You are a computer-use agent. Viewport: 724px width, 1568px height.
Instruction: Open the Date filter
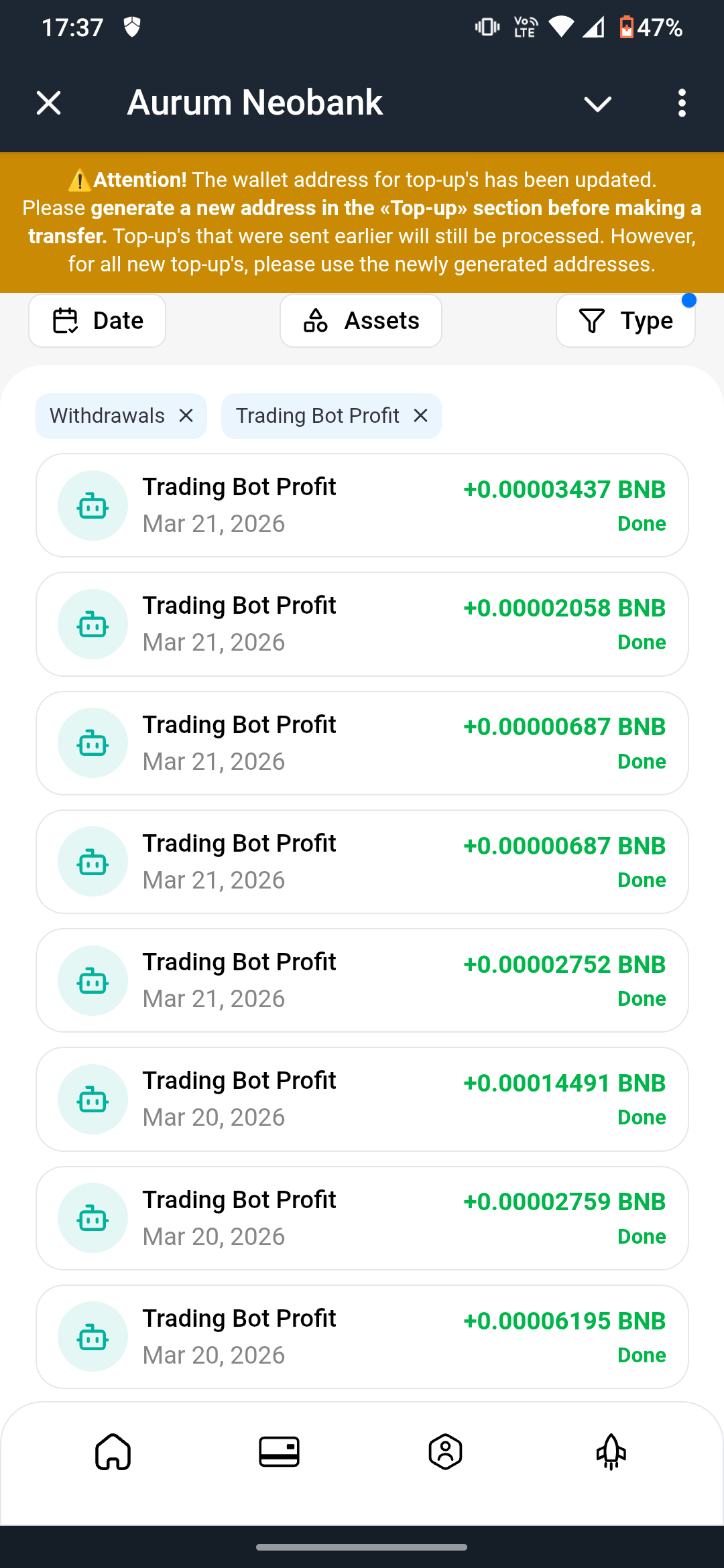click(97, 321)
